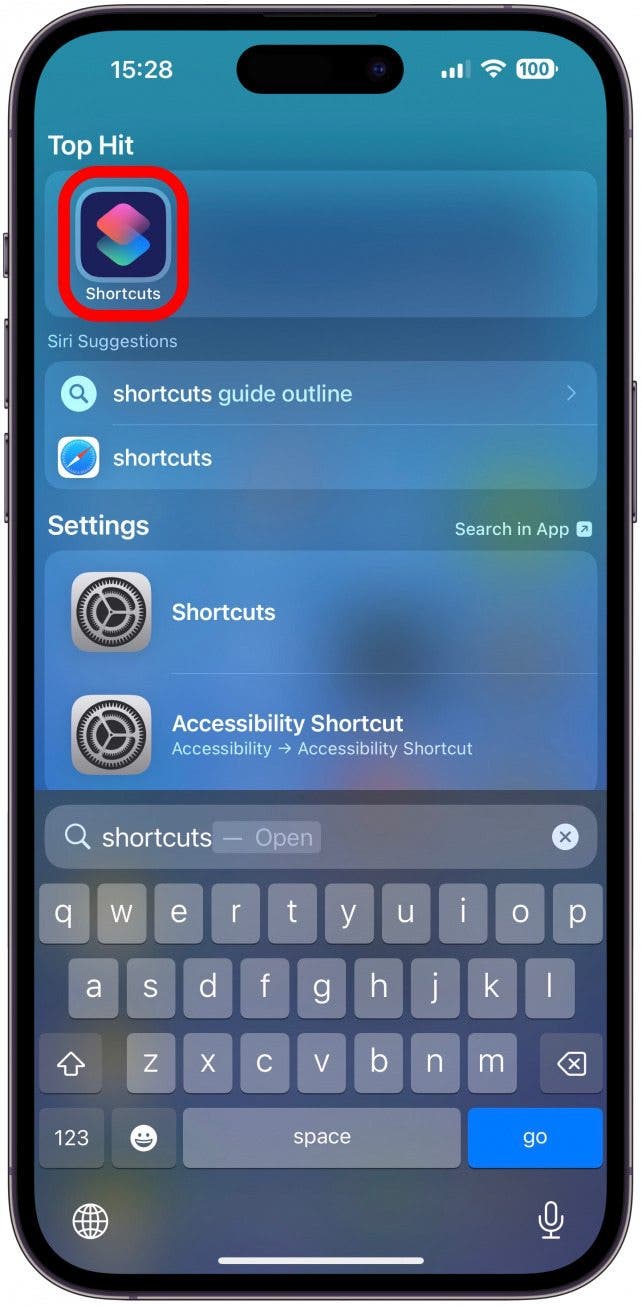Select the "shortcuts guide outline" search suggestion

click(x=320, y=394)
